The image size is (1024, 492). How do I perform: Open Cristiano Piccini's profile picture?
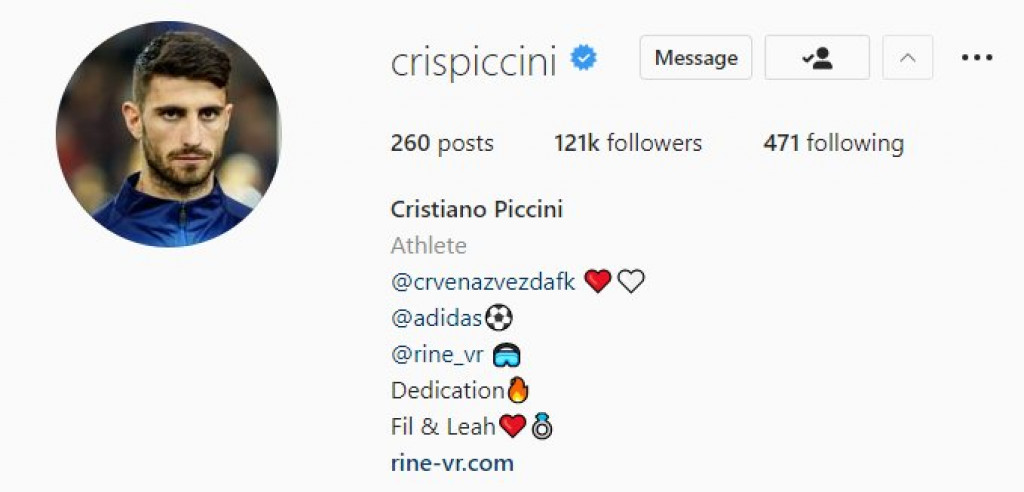[x=168, y=134]
